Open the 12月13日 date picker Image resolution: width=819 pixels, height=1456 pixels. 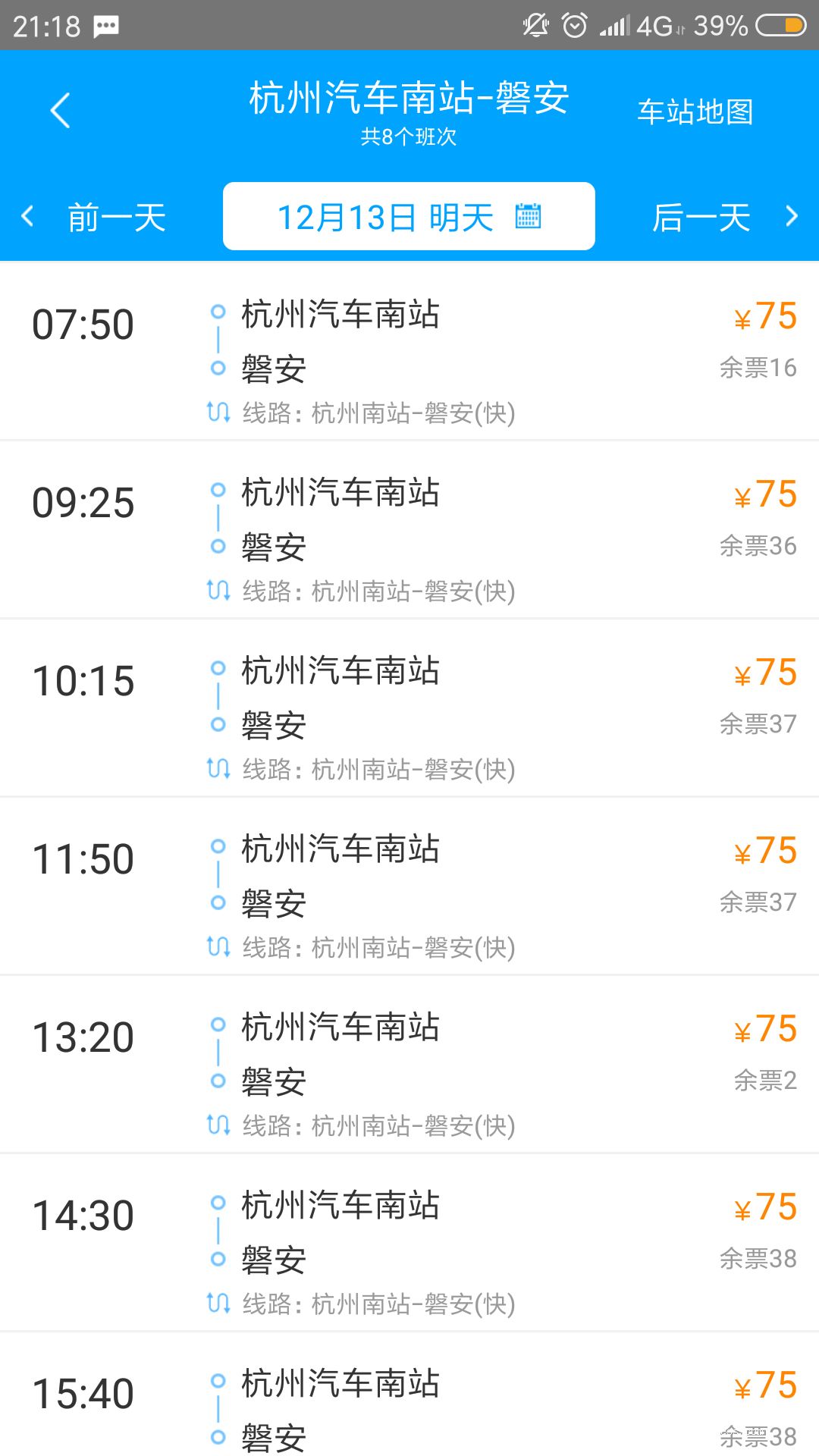409,217
